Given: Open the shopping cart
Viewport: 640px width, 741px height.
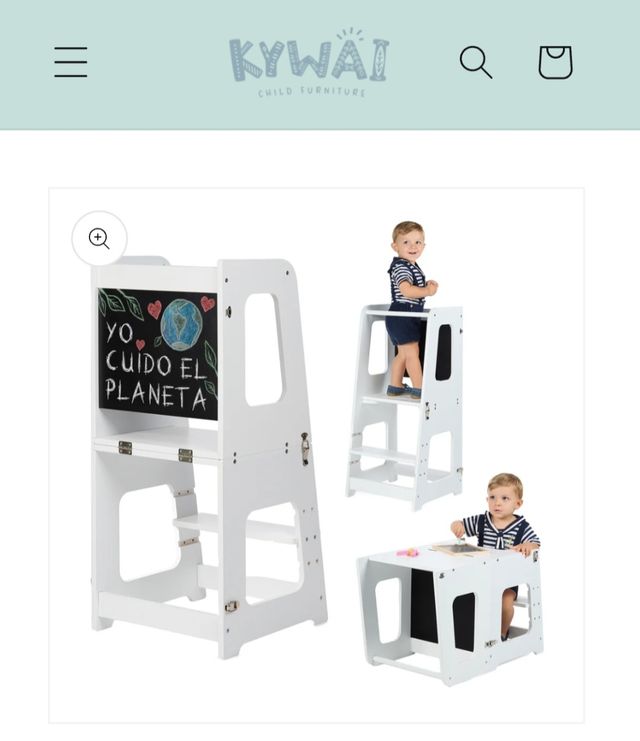Looking at the screenshot, I should pos(555,62).
